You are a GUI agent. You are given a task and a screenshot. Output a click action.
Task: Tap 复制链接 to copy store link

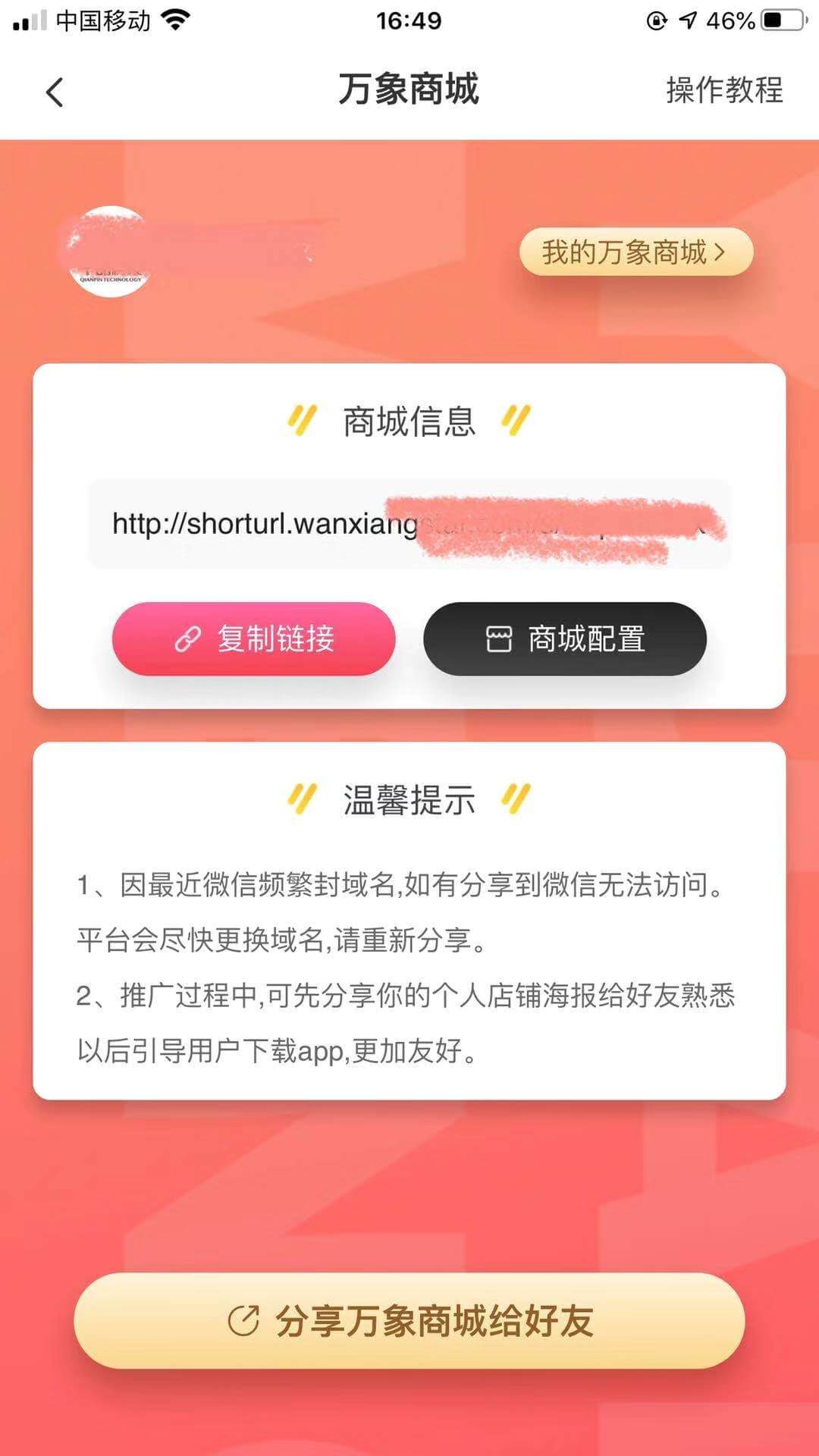254,639
